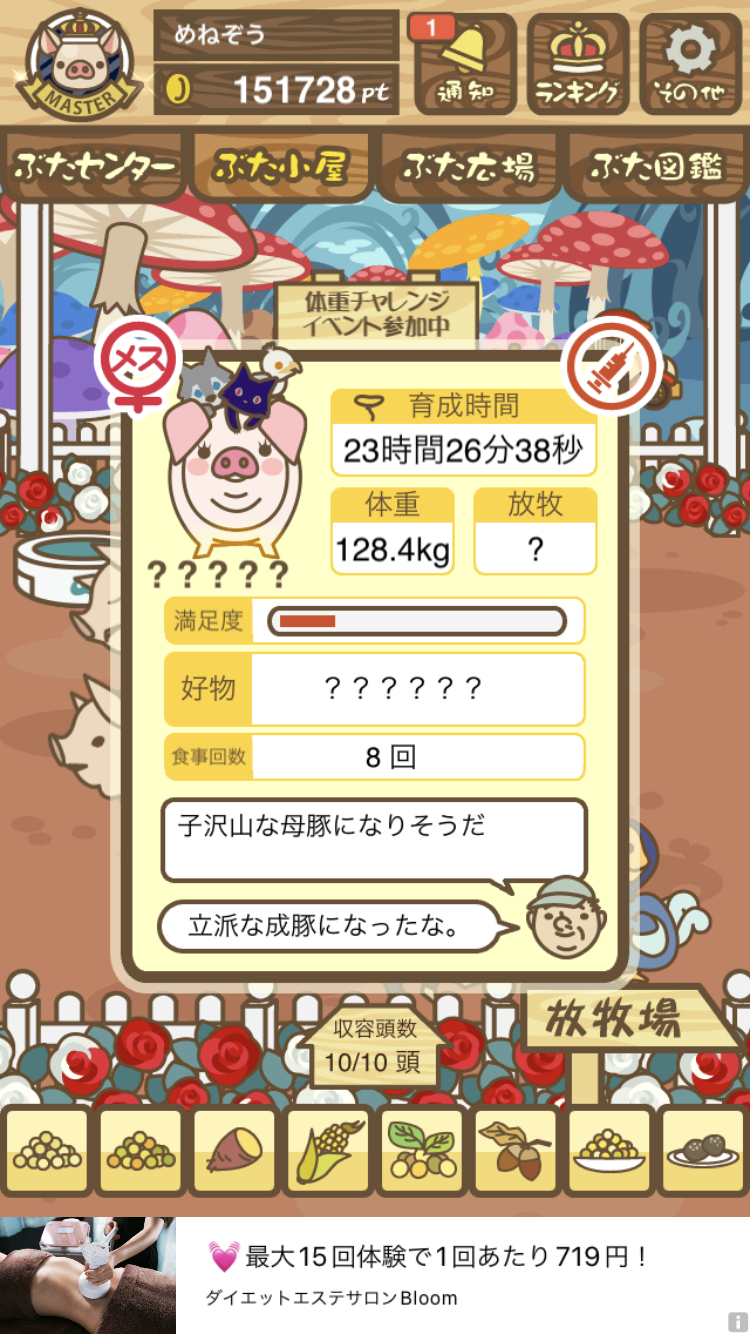Switch to the ぶた広場 tab
This screenshot has width=750, height=1334.
(468, 167)
